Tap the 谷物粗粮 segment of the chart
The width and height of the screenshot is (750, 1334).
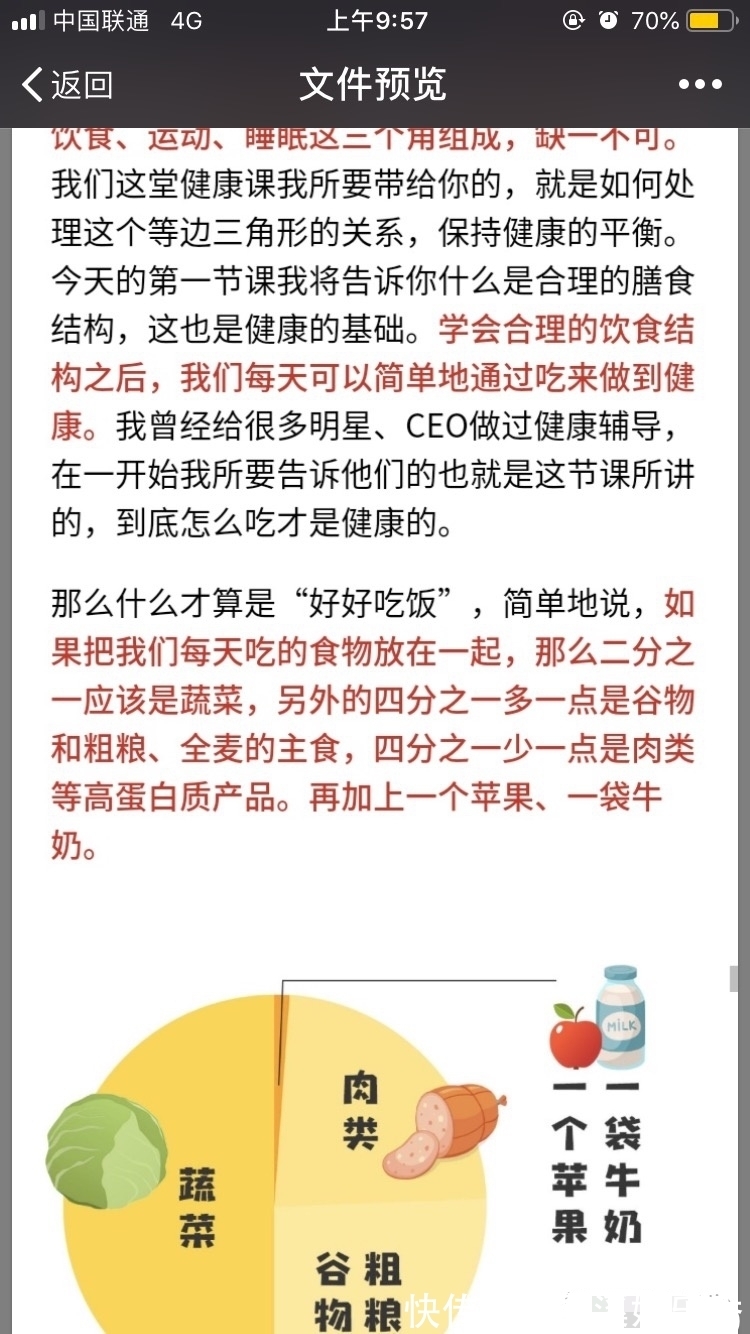click(370, 1280)
